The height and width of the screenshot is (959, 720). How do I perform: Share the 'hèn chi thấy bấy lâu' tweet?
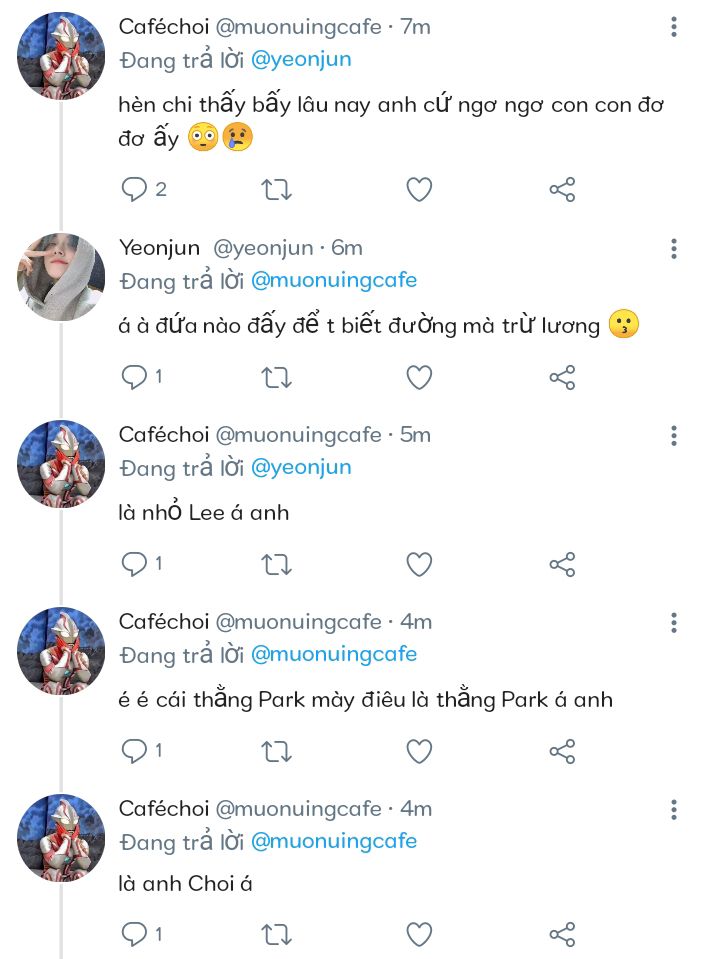(x=562, y=189)
